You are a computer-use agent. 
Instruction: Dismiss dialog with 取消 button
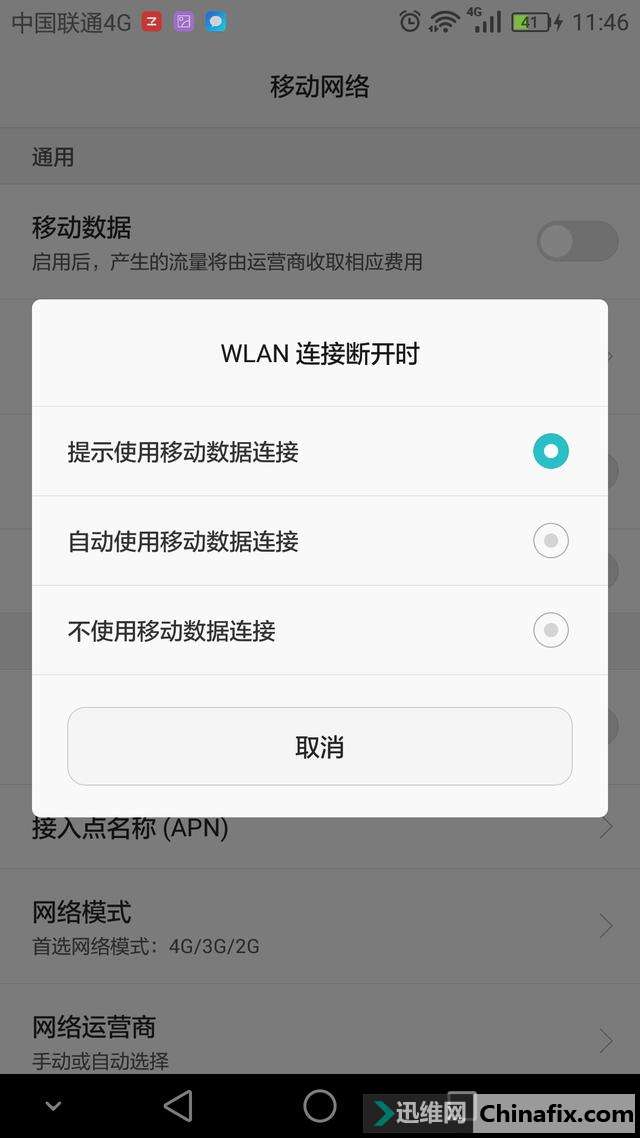click(x=320, y=747)
